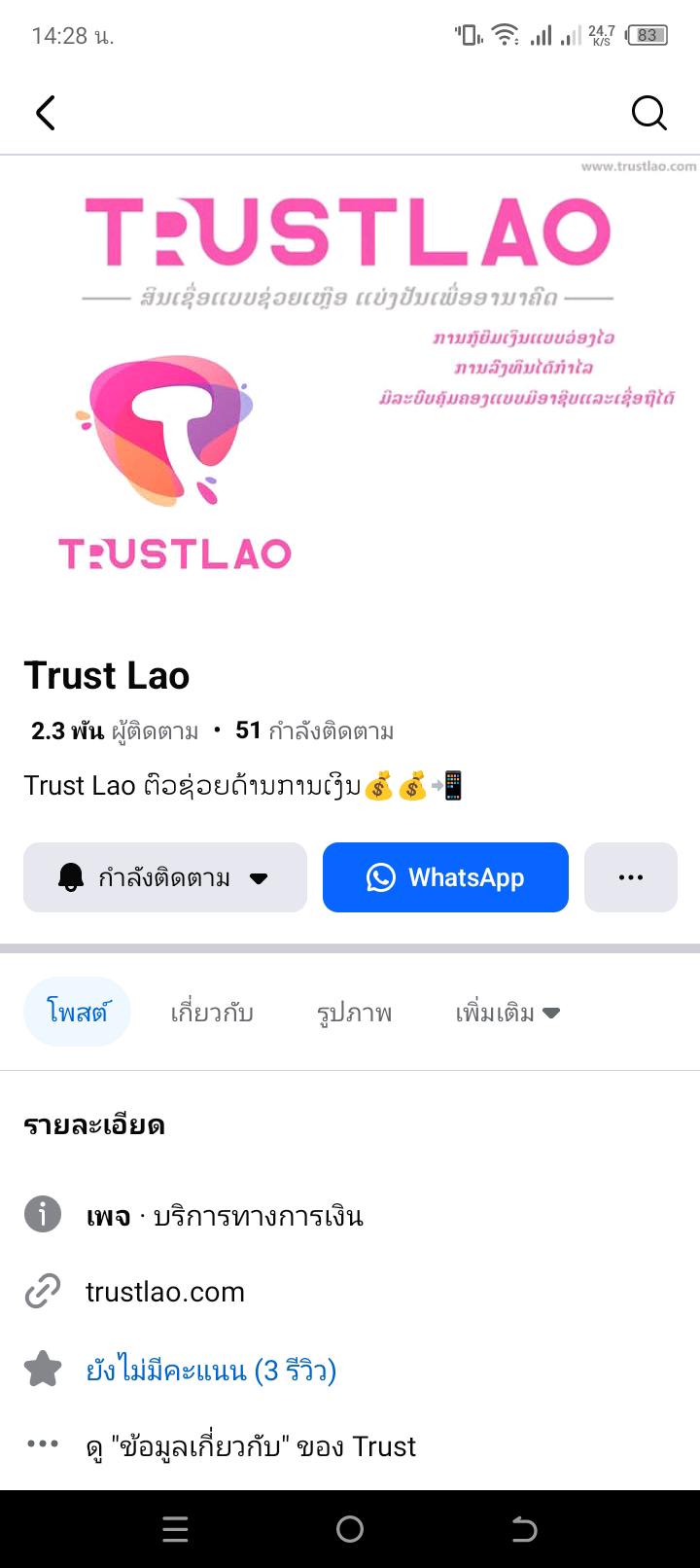The image size is (700, 1568).
Task: Go back using the top arrow
Action: pos(45,113)
